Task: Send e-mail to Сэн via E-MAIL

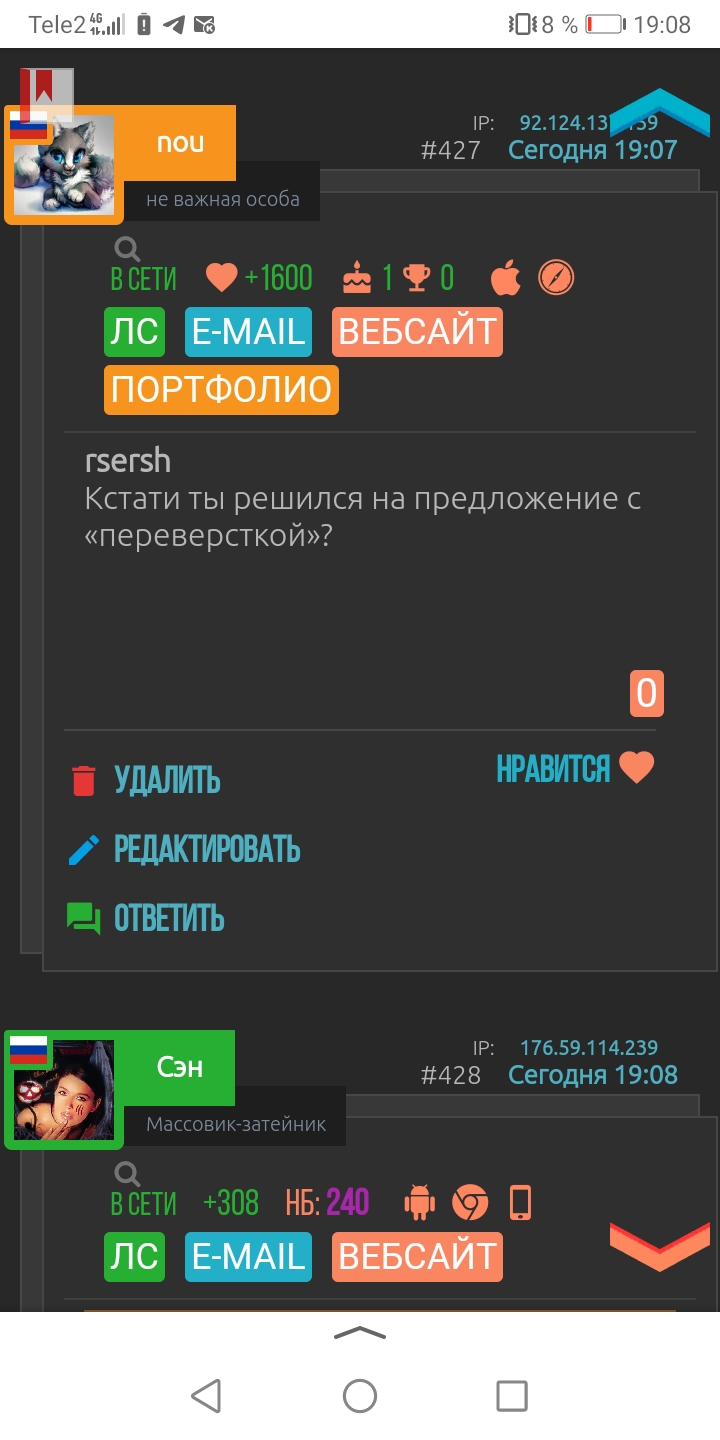Action: (248, 1257)
